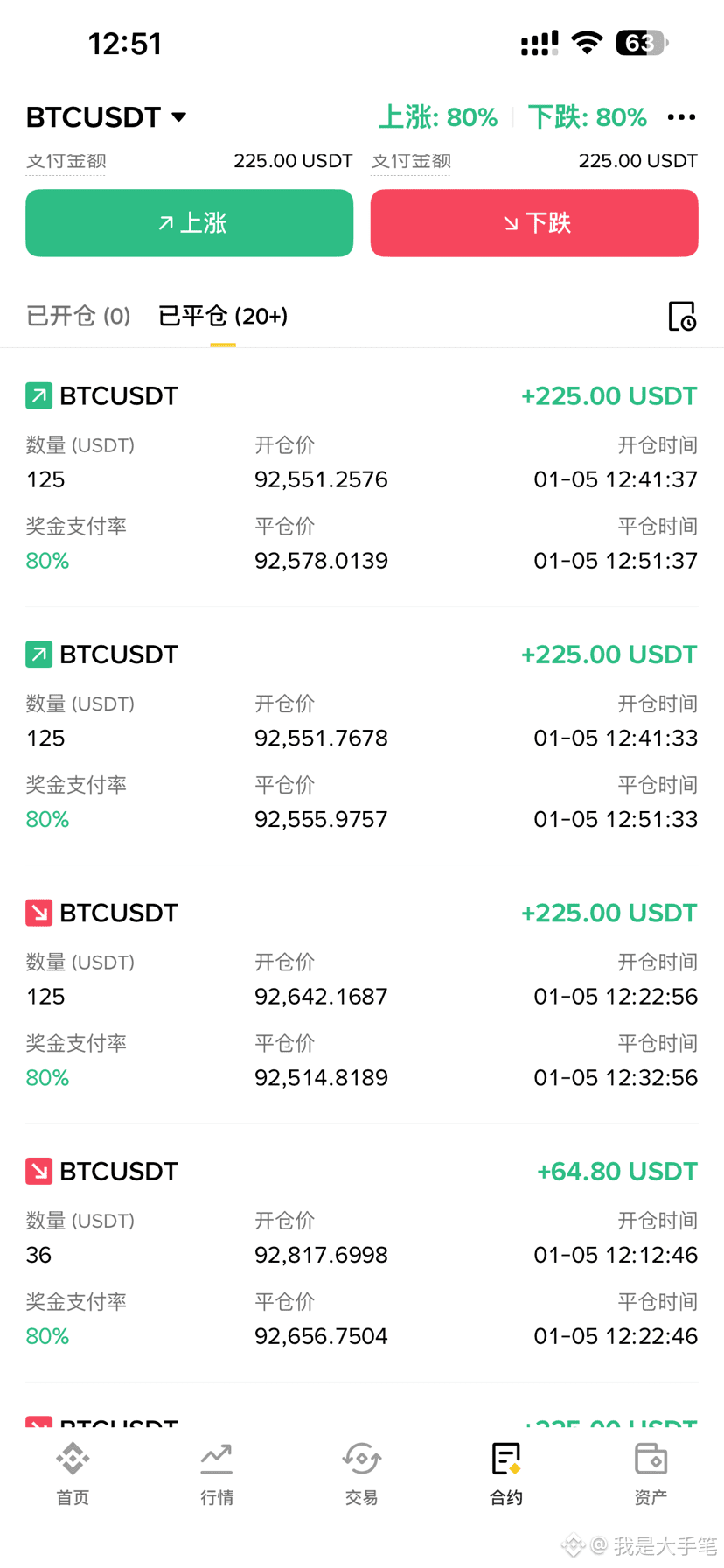The width and height of the screenshot is (724, 1568).
Task: Select the 已平仓 (20+) tab
Action: pyautogui.click(x=223, y=316)
